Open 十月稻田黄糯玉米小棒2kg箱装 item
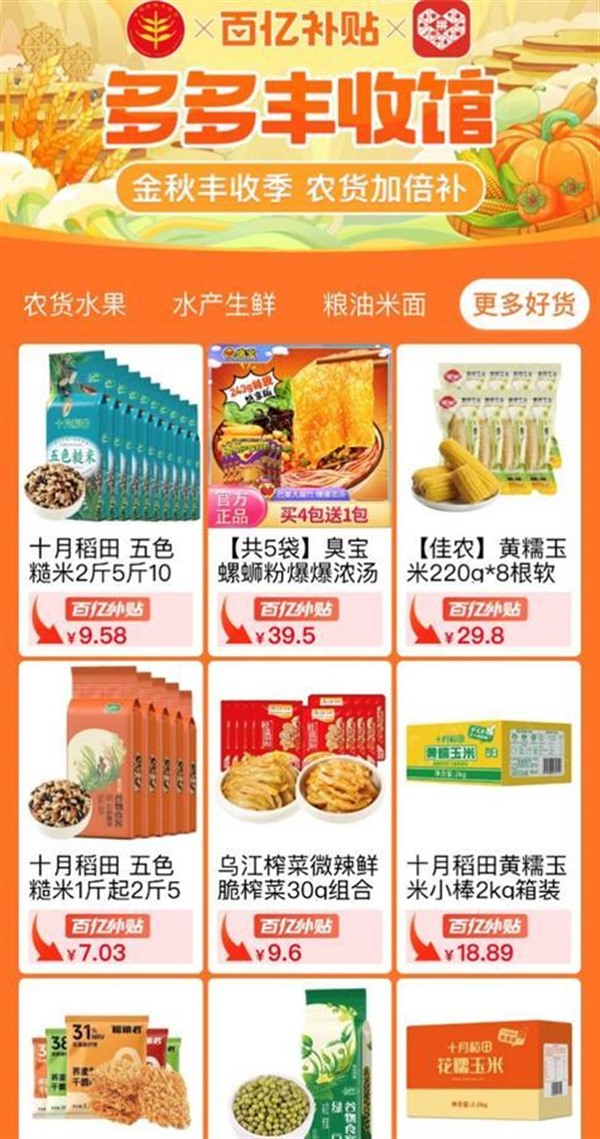 (x=489, y=815)
